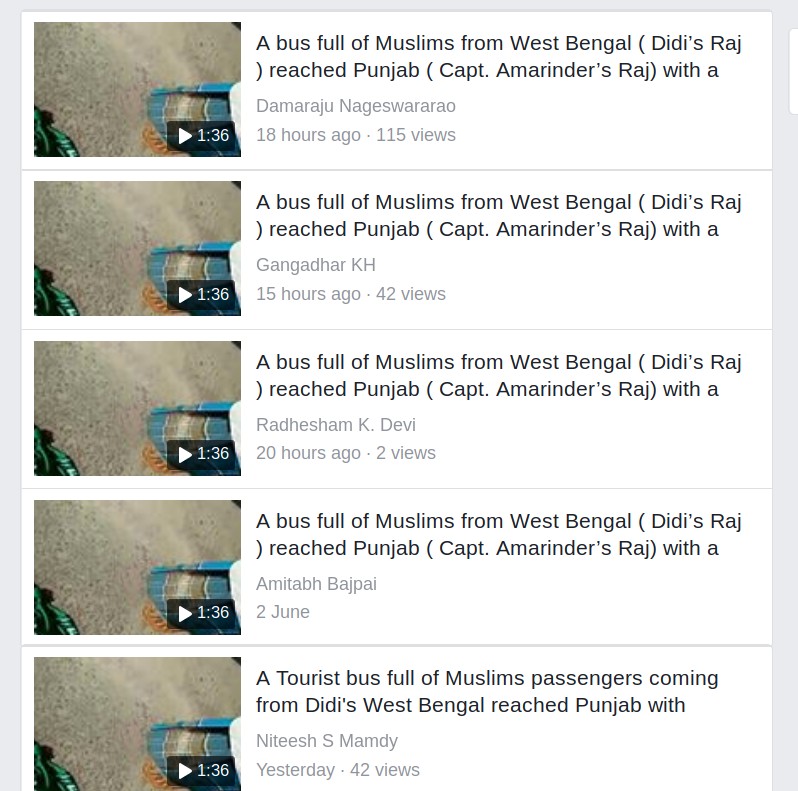Open Niteesh S Mamdy's Tourist bus video
This screenshot has height=791, width=798.
[x=137, y=724]
